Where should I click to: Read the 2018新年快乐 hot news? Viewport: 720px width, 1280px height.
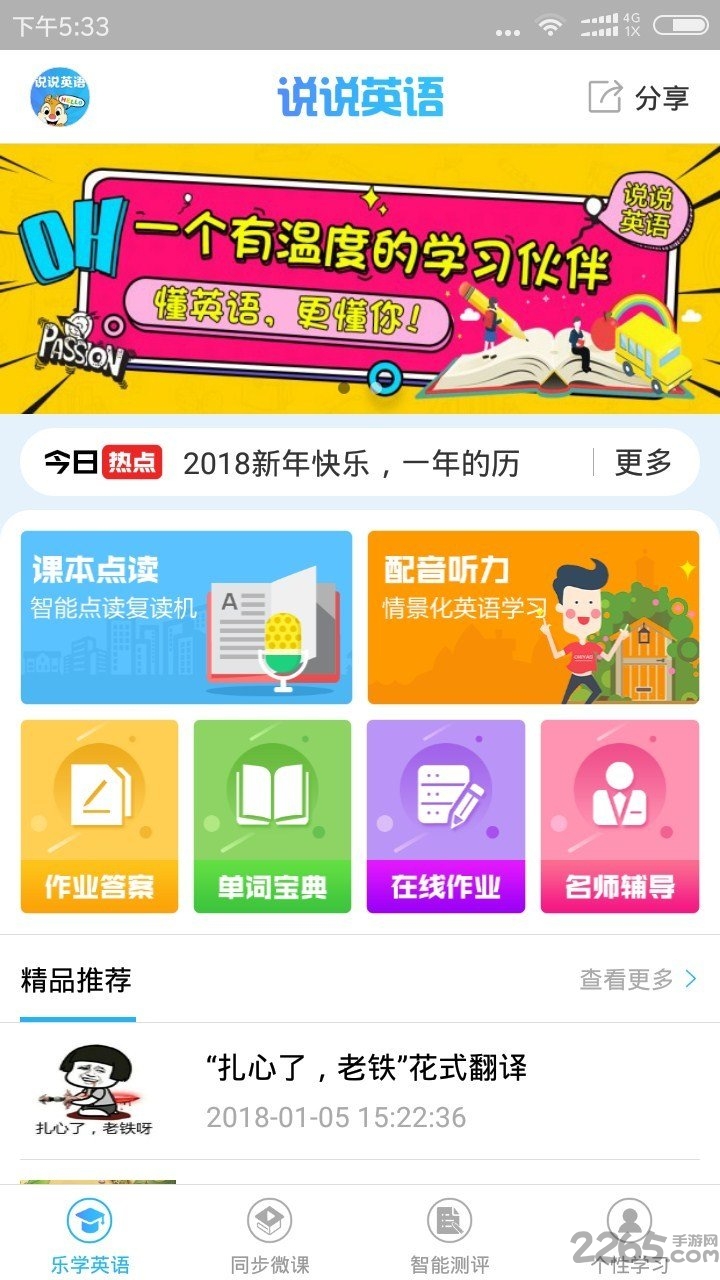point(350,463)
